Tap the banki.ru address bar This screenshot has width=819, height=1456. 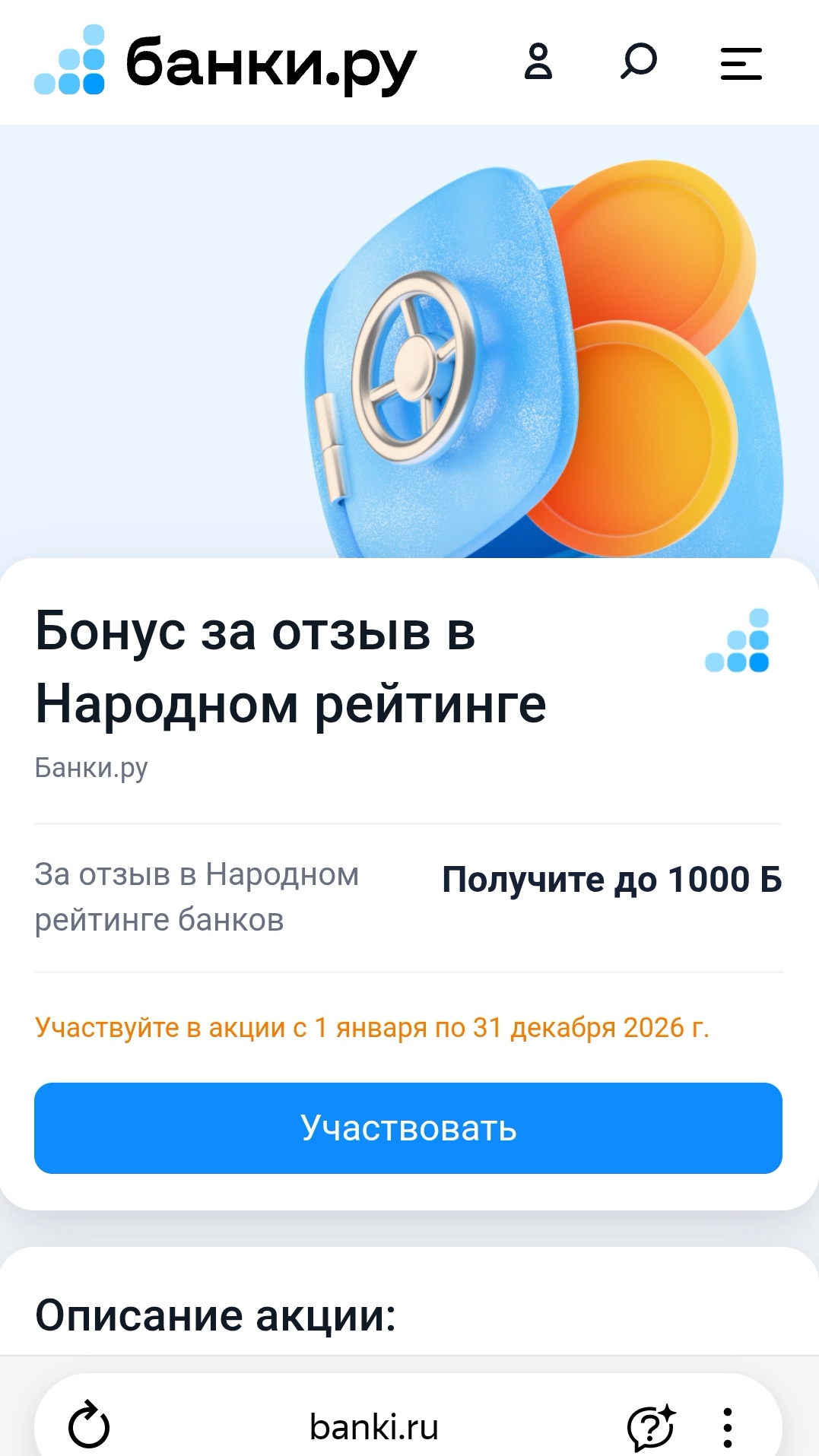click(x=374, y=1426)
